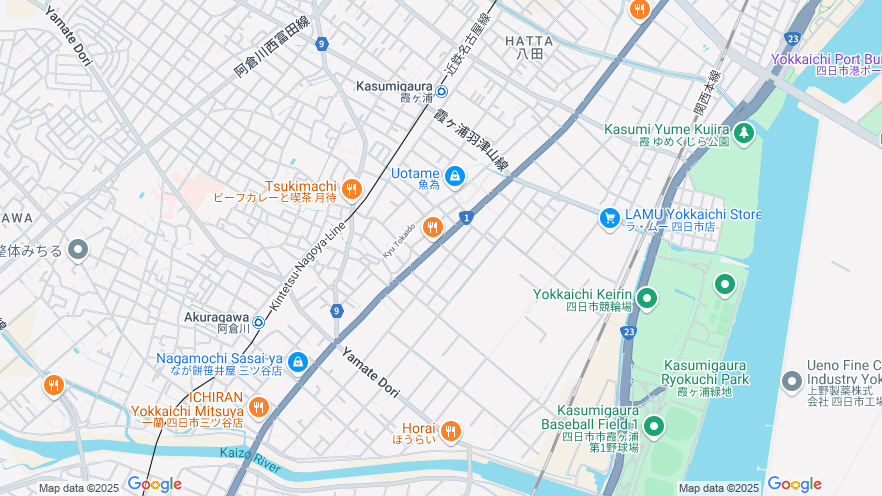Viewport: 882px width, 496px height.
Task: Select the Kasumi Yume Kujira park pin
Action: coord(743,132)
